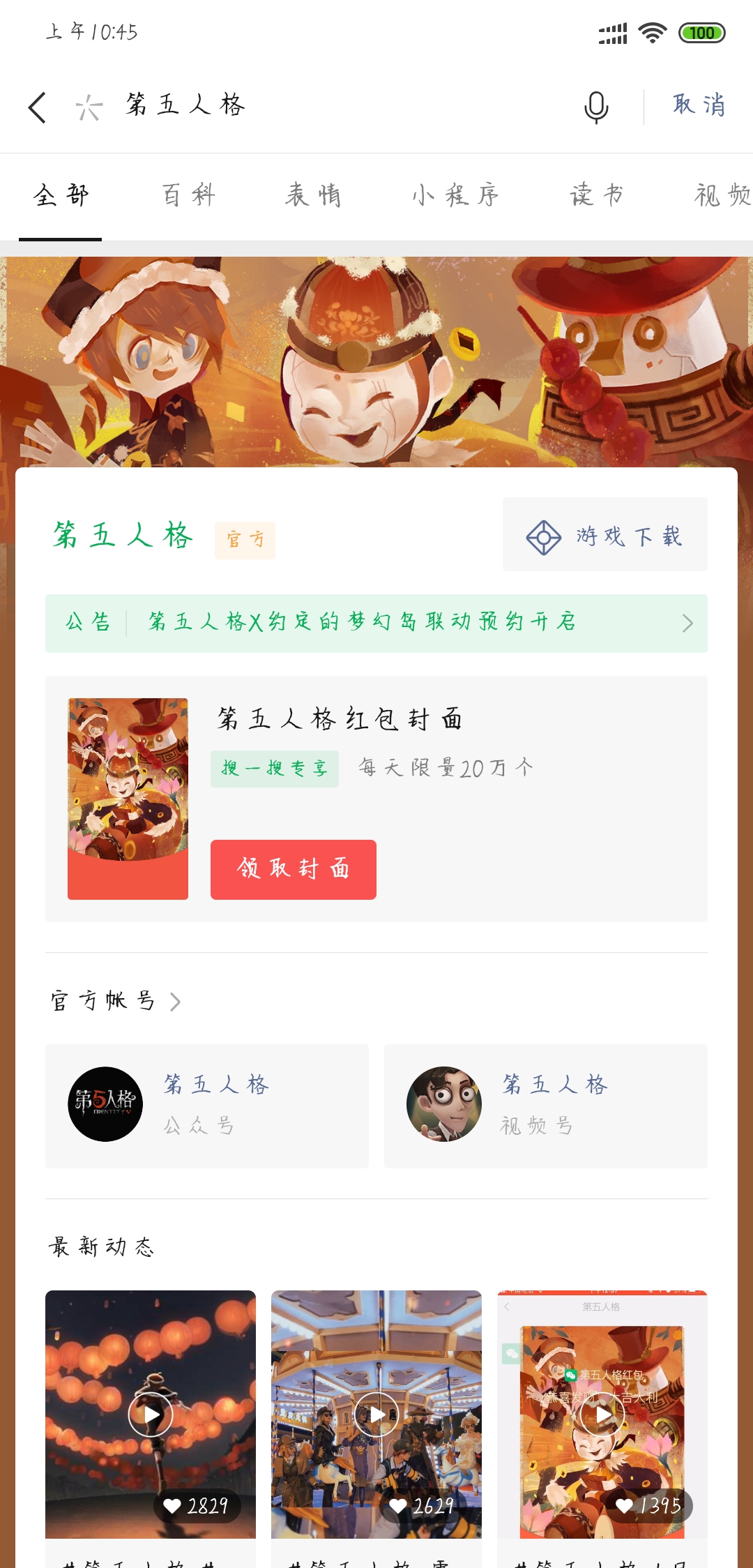
Task: Switch to the 读书 tab
Action: coord(597,195)
